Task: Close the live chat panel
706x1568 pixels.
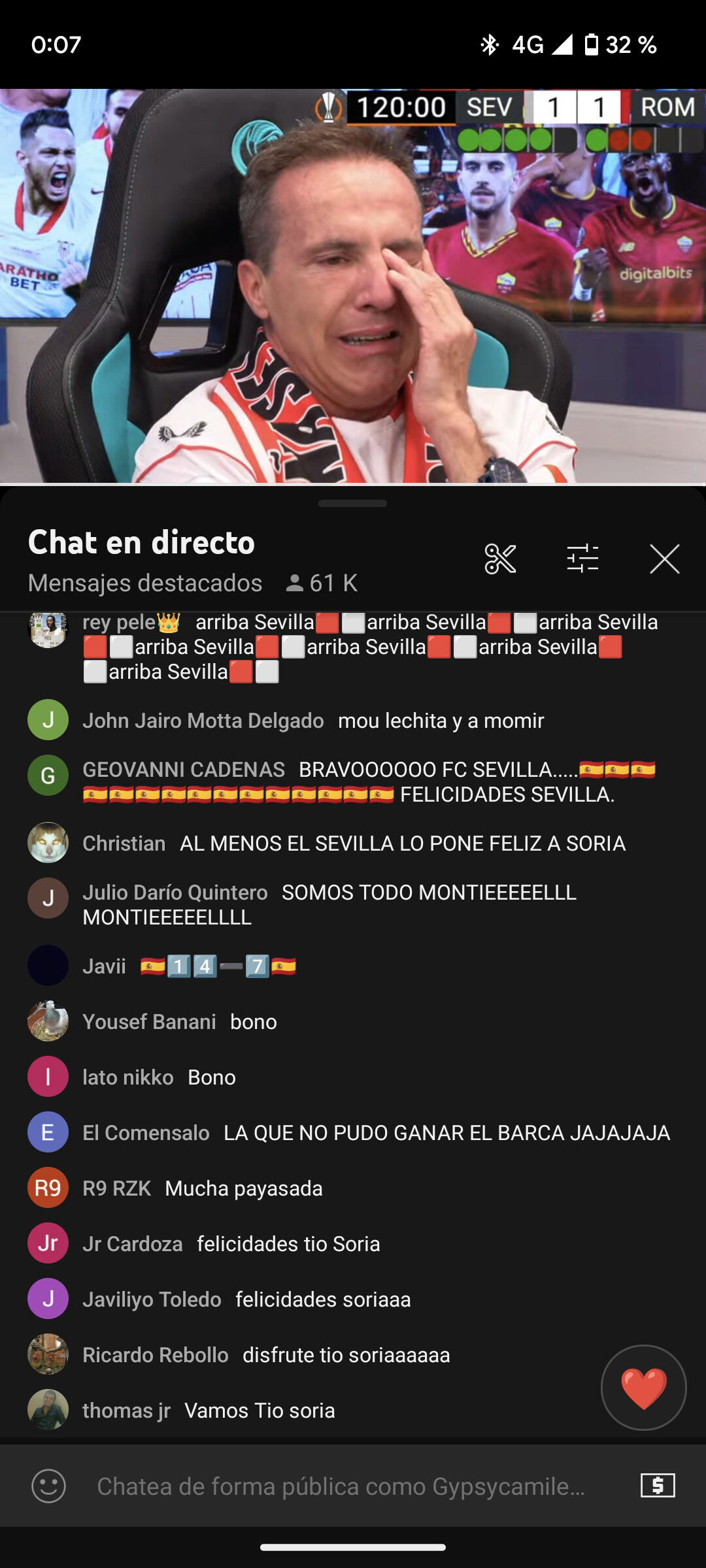Action: (x=665, y=559)
